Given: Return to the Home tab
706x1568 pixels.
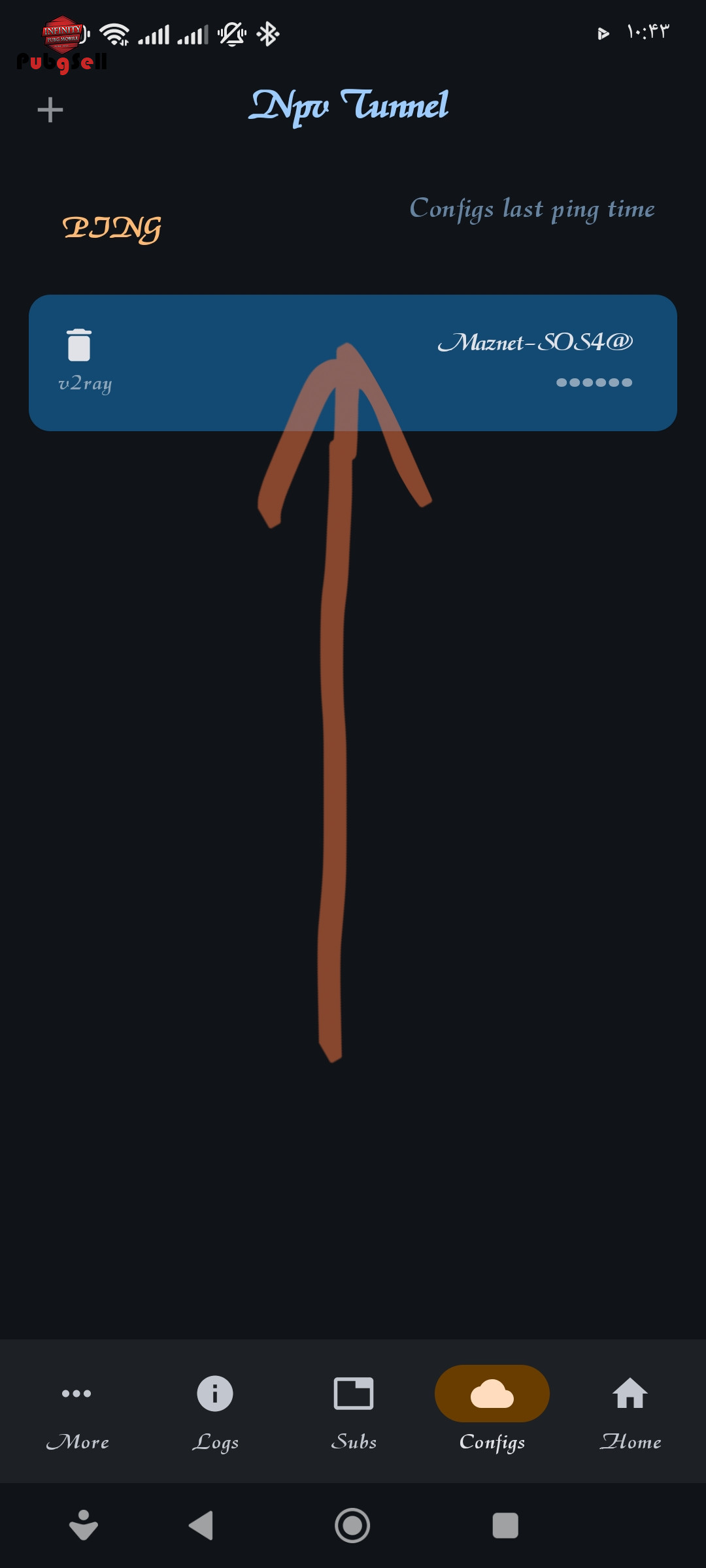Looking at the screenshot, I should (x=630, y=1411).
